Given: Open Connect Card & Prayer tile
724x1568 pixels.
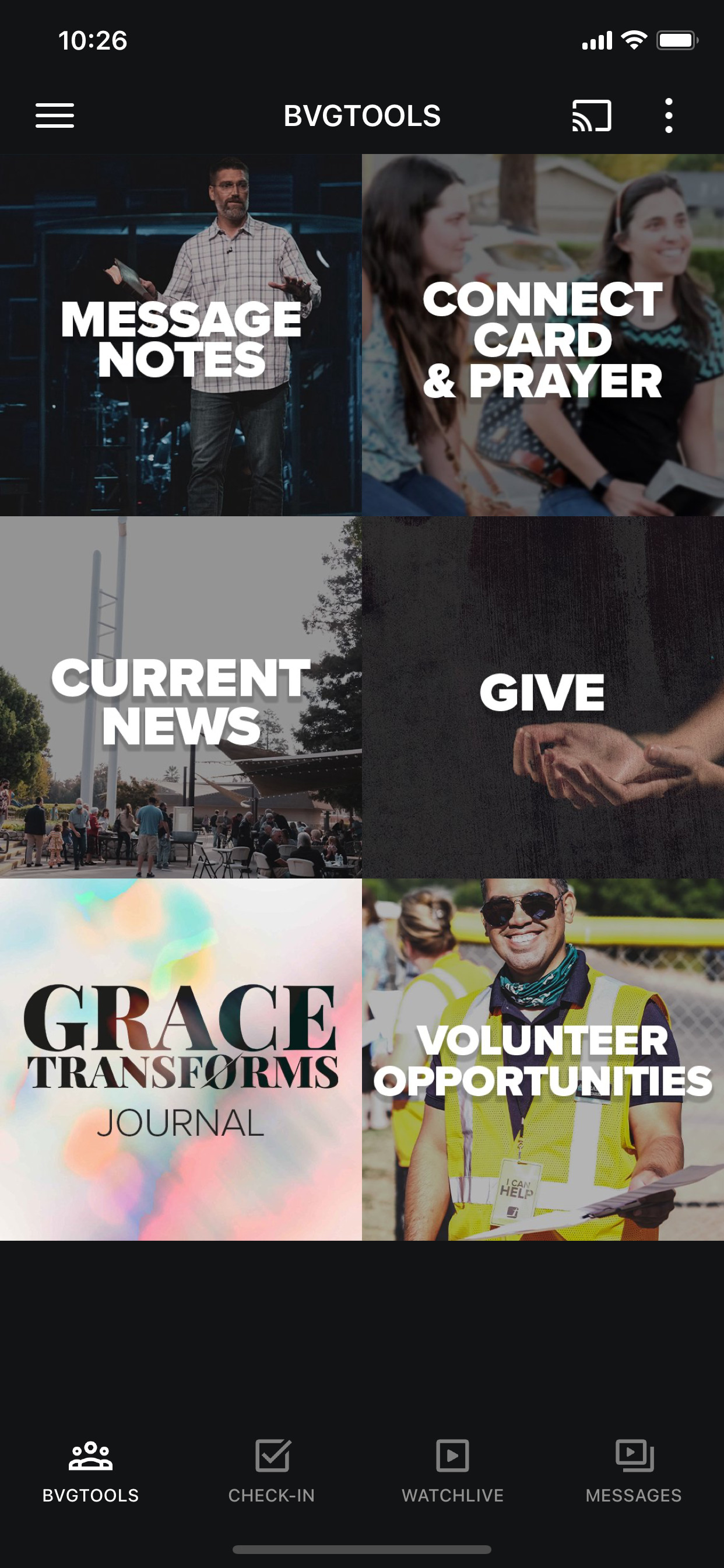Looking at the screenshot, I should pyautogui.click(x=543, y=335).
